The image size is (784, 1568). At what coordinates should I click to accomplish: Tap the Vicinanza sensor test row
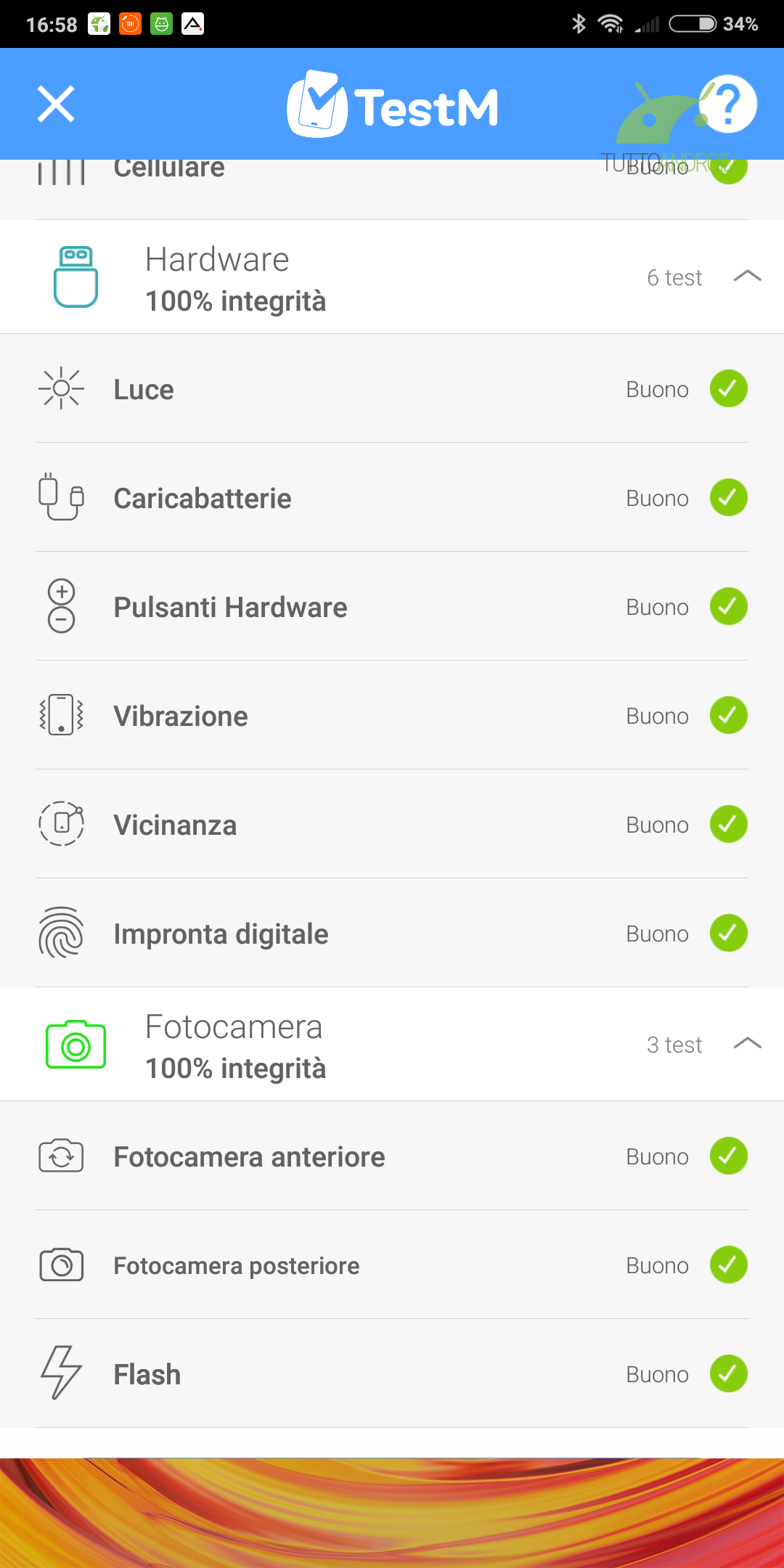392,825
